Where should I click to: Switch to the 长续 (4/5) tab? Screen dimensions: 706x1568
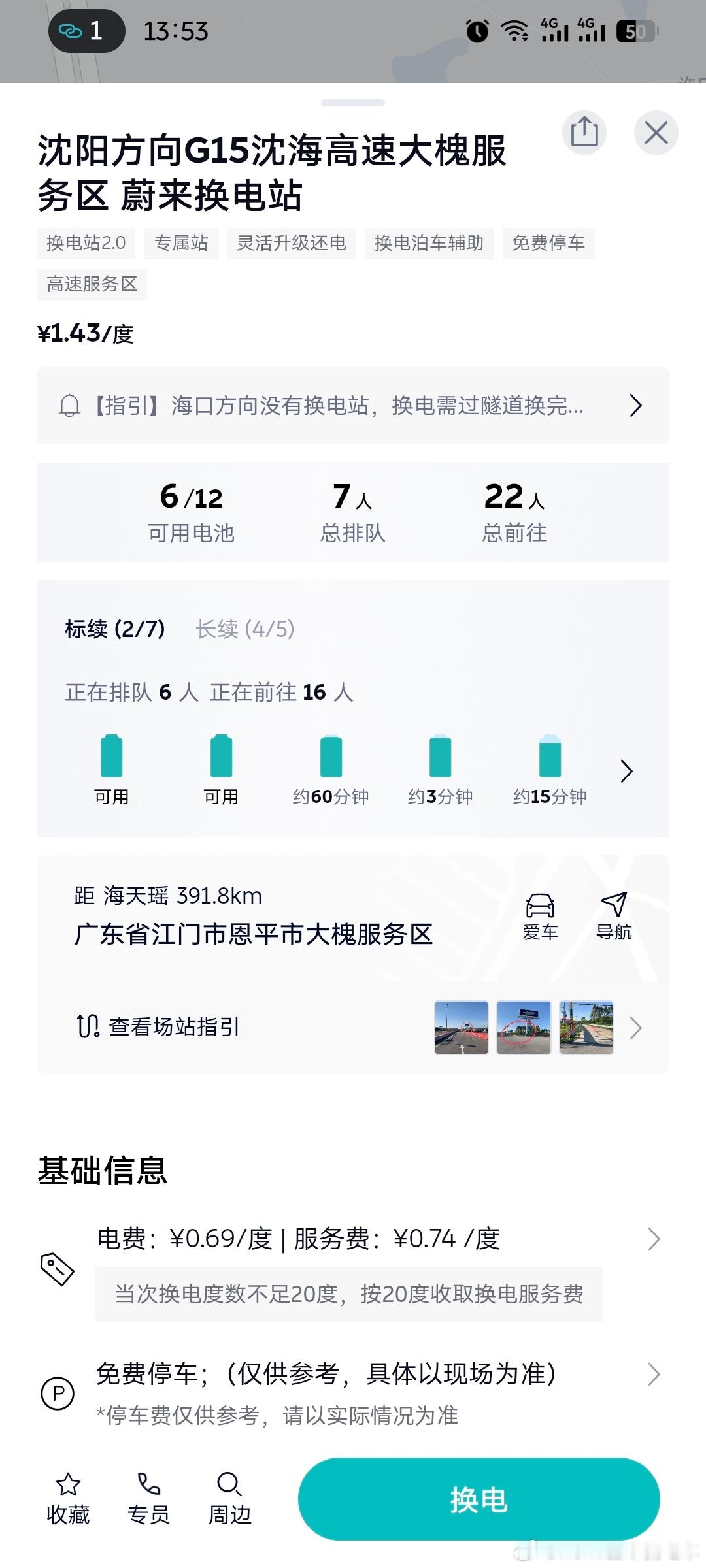coord(245,629)
